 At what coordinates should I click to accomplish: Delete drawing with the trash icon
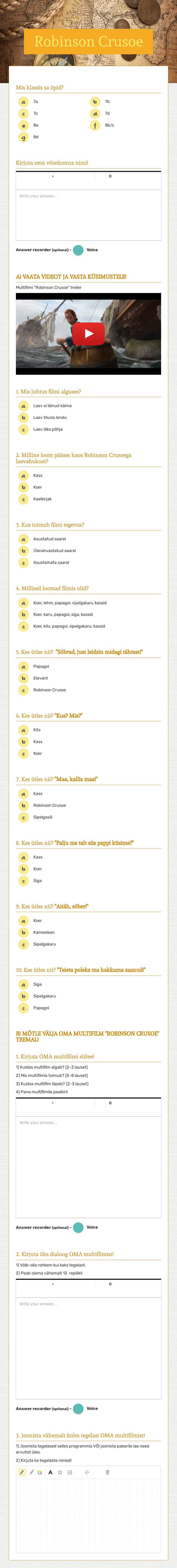click(x=108, y=1472)
